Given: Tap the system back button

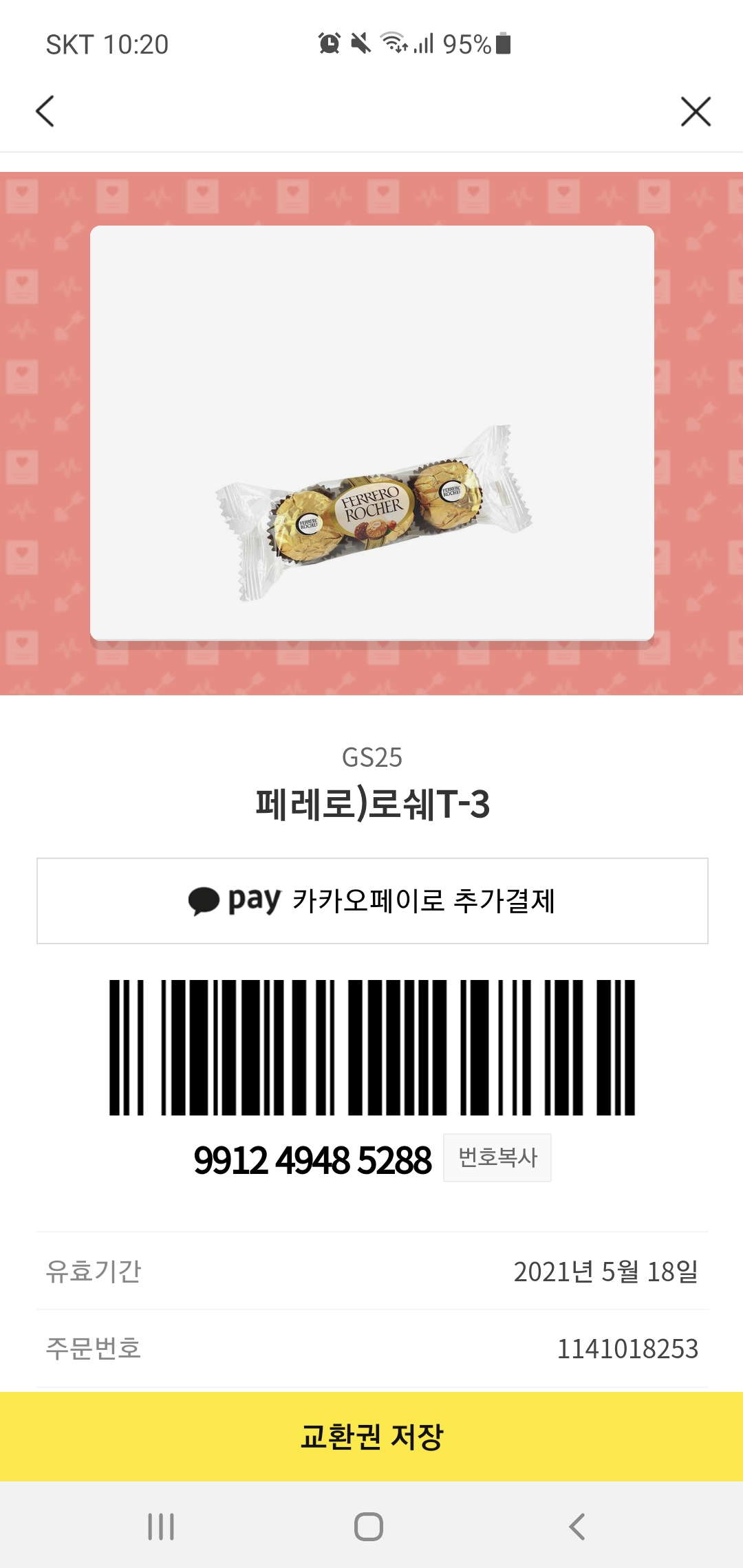Looking at the screenshot, I should (577, 1527).
